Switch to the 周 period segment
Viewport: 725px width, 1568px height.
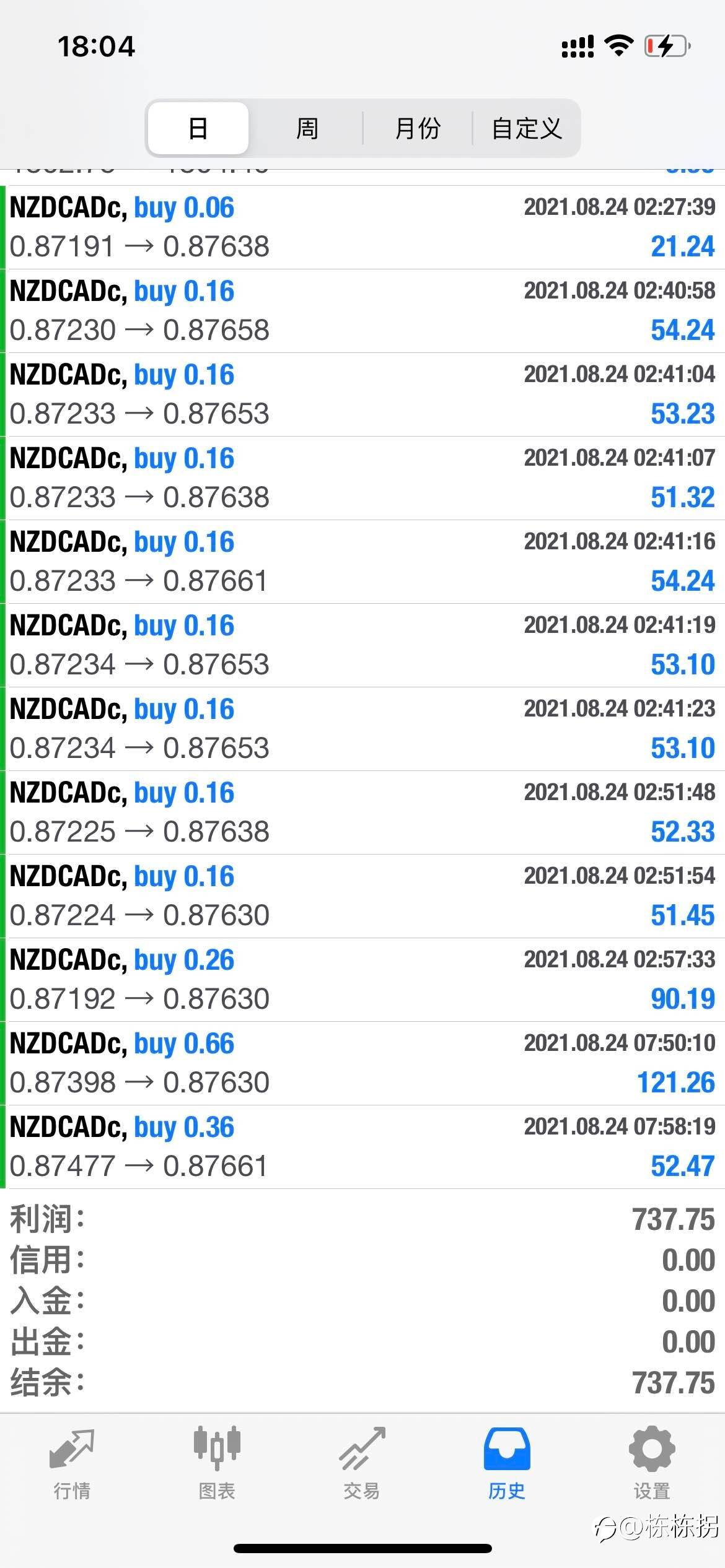[307, 128]
